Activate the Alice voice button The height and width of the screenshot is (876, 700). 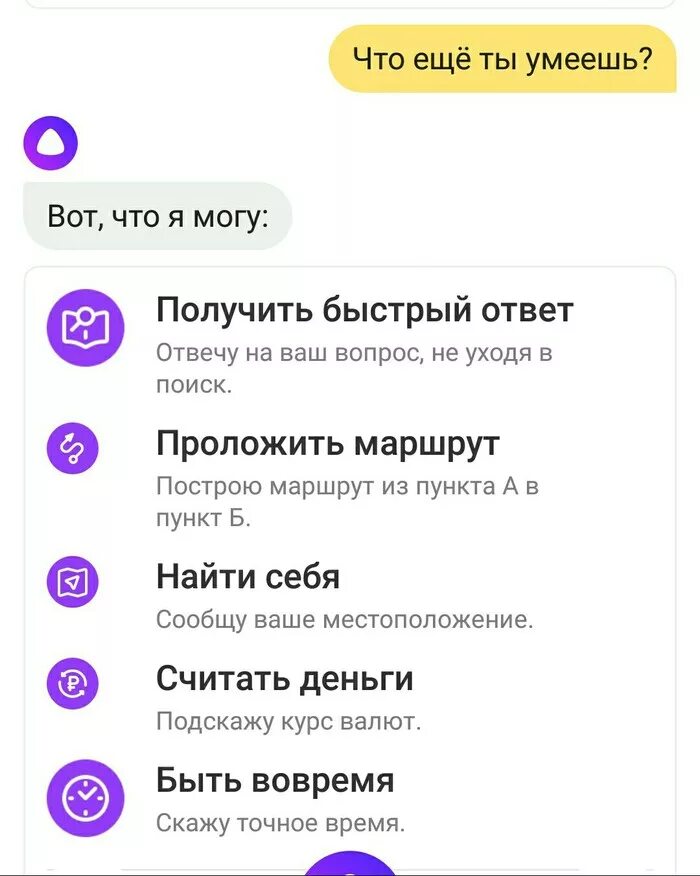click(350, 865)
